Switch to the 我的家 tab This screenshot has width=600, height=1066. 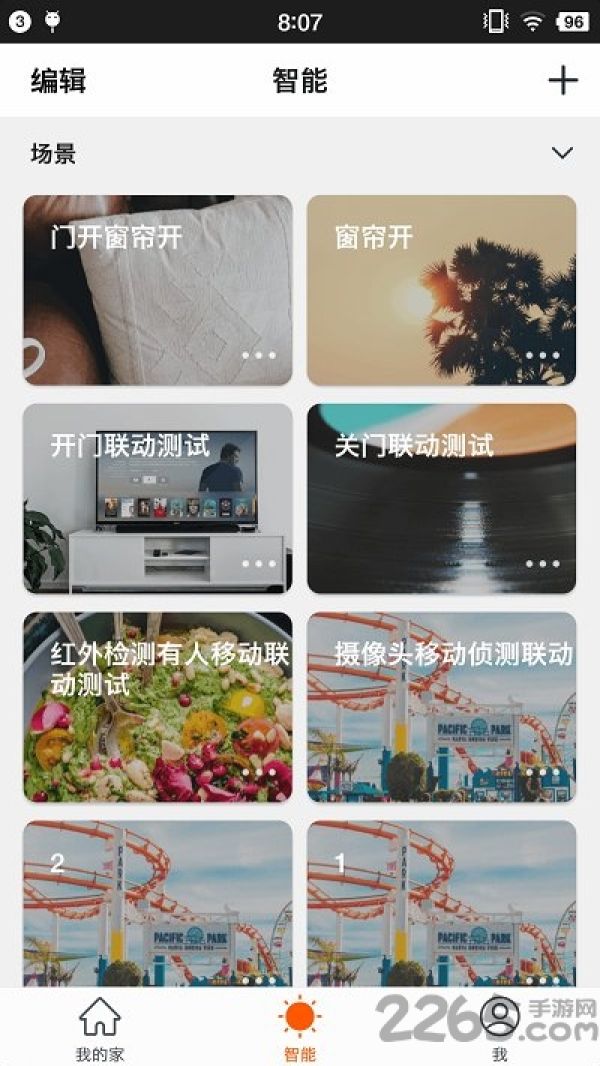(100, 1029)
